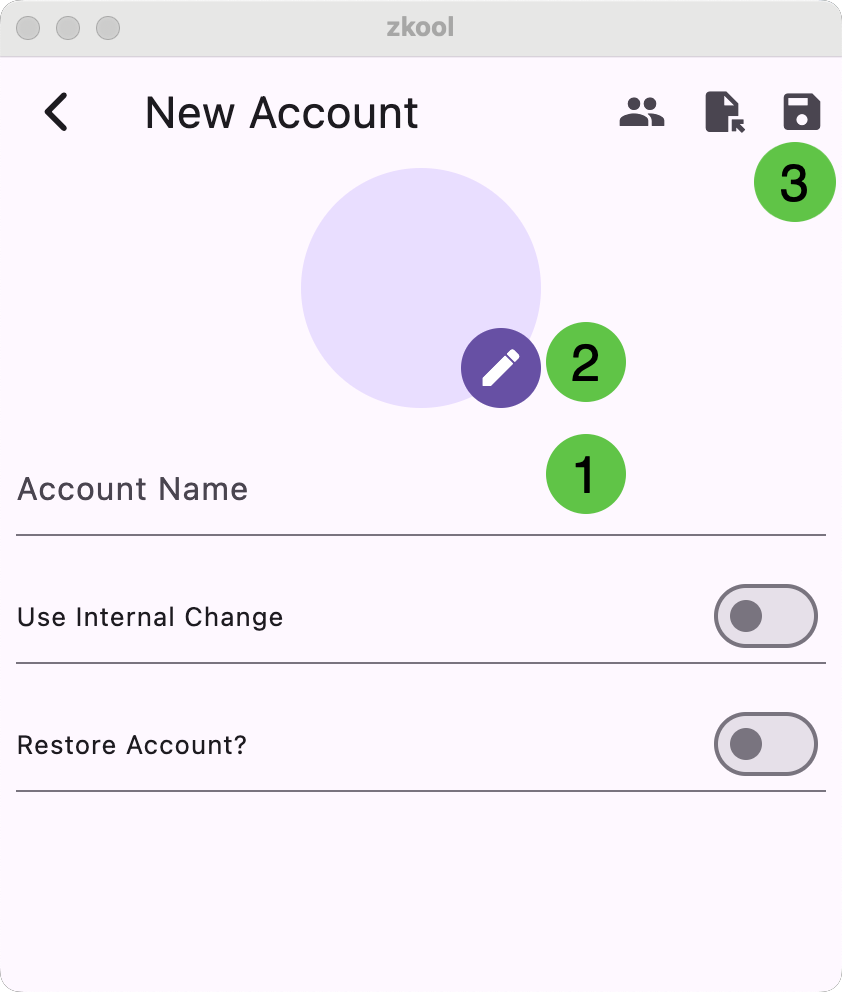The image size is (842, 992).
Task: Go back from New Account
Action: tap(57, 112)
